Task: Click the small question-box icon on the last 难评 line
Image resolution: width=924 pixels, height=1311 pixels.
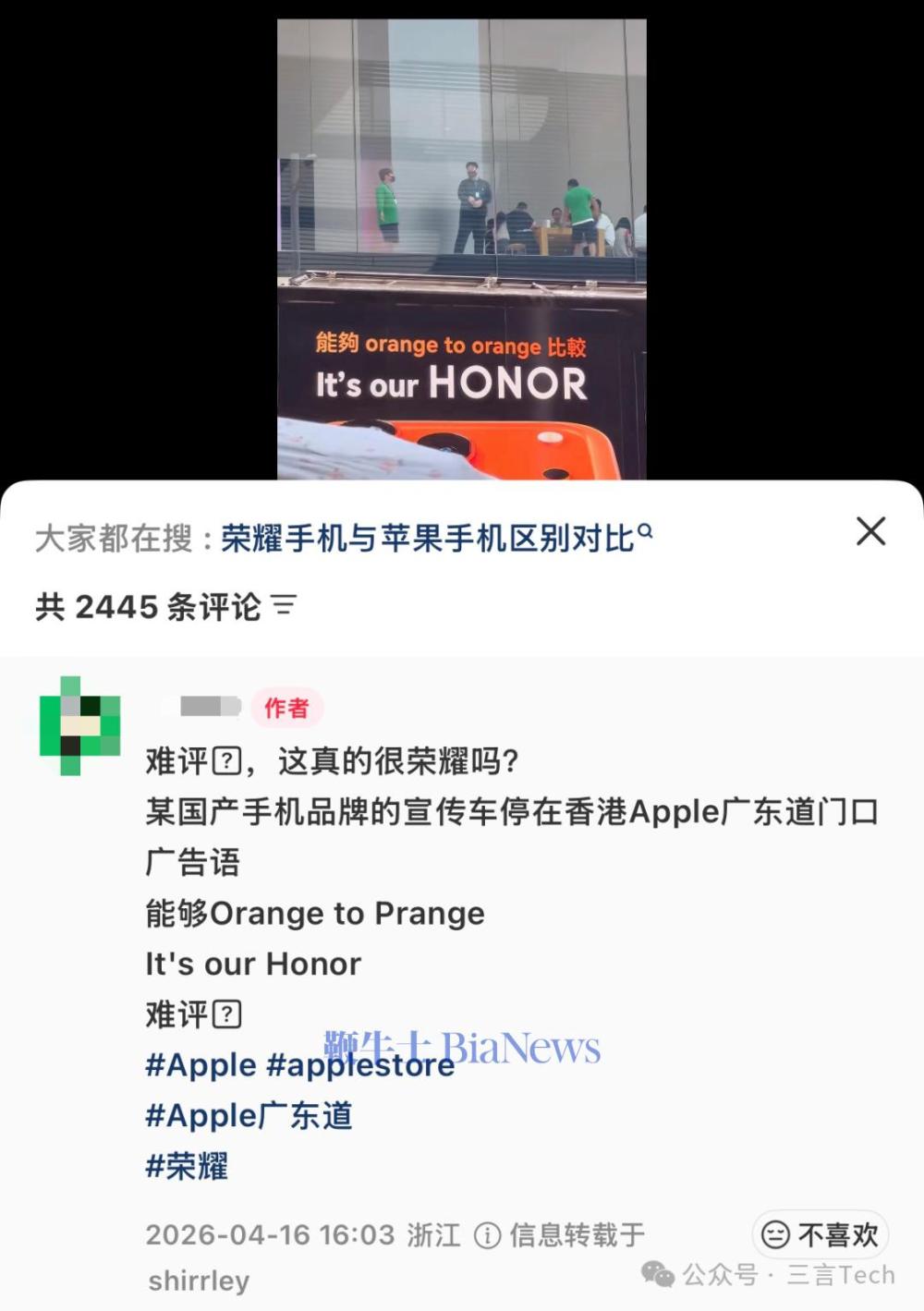Action: coord(228,1014)
